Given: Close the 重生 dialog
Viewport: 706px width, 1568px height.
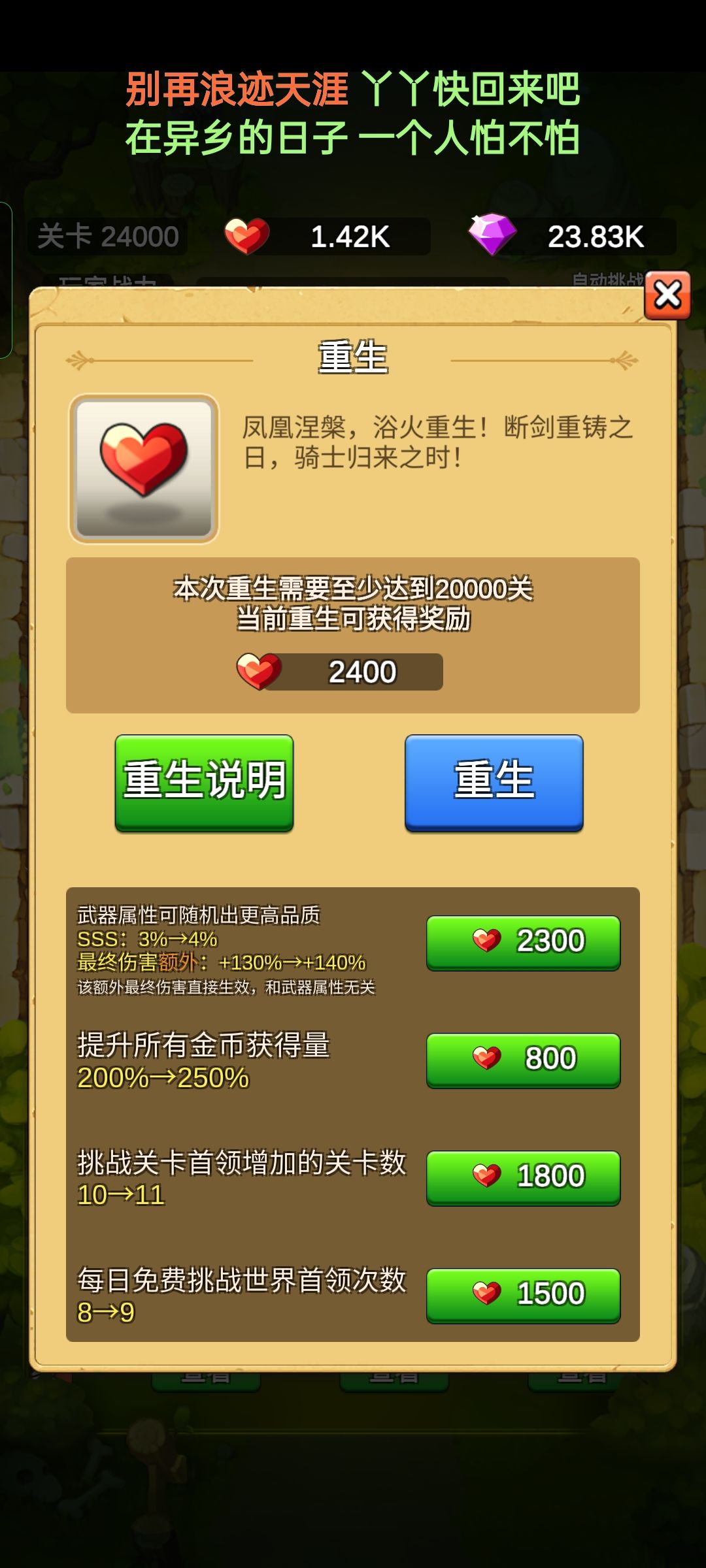Looking at the screenshot, I should pos(667,295).
